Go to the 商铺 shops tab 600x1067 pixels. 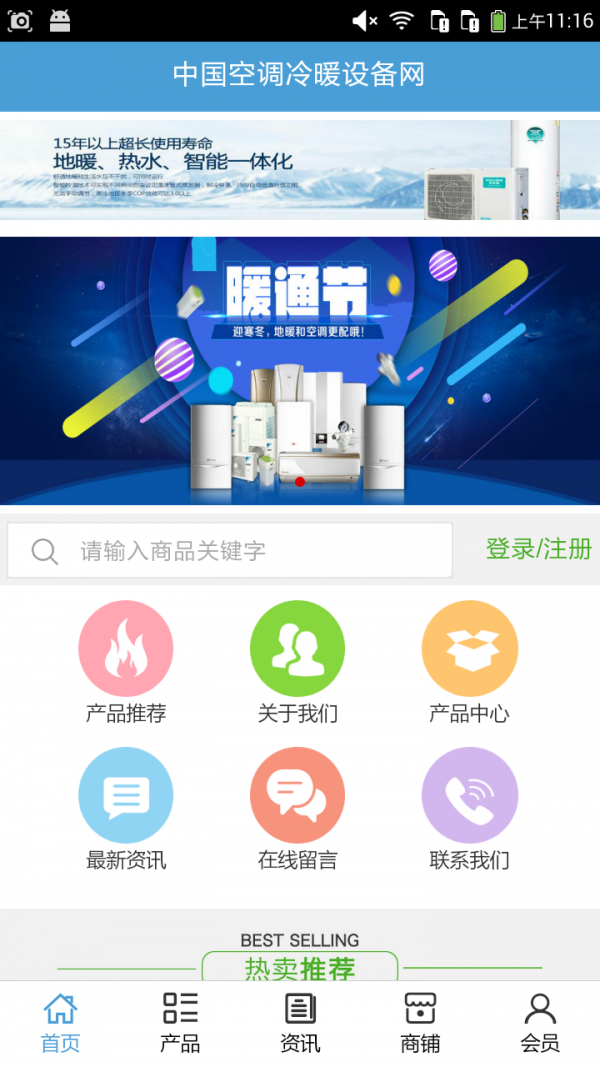(x=420, y=1023)
